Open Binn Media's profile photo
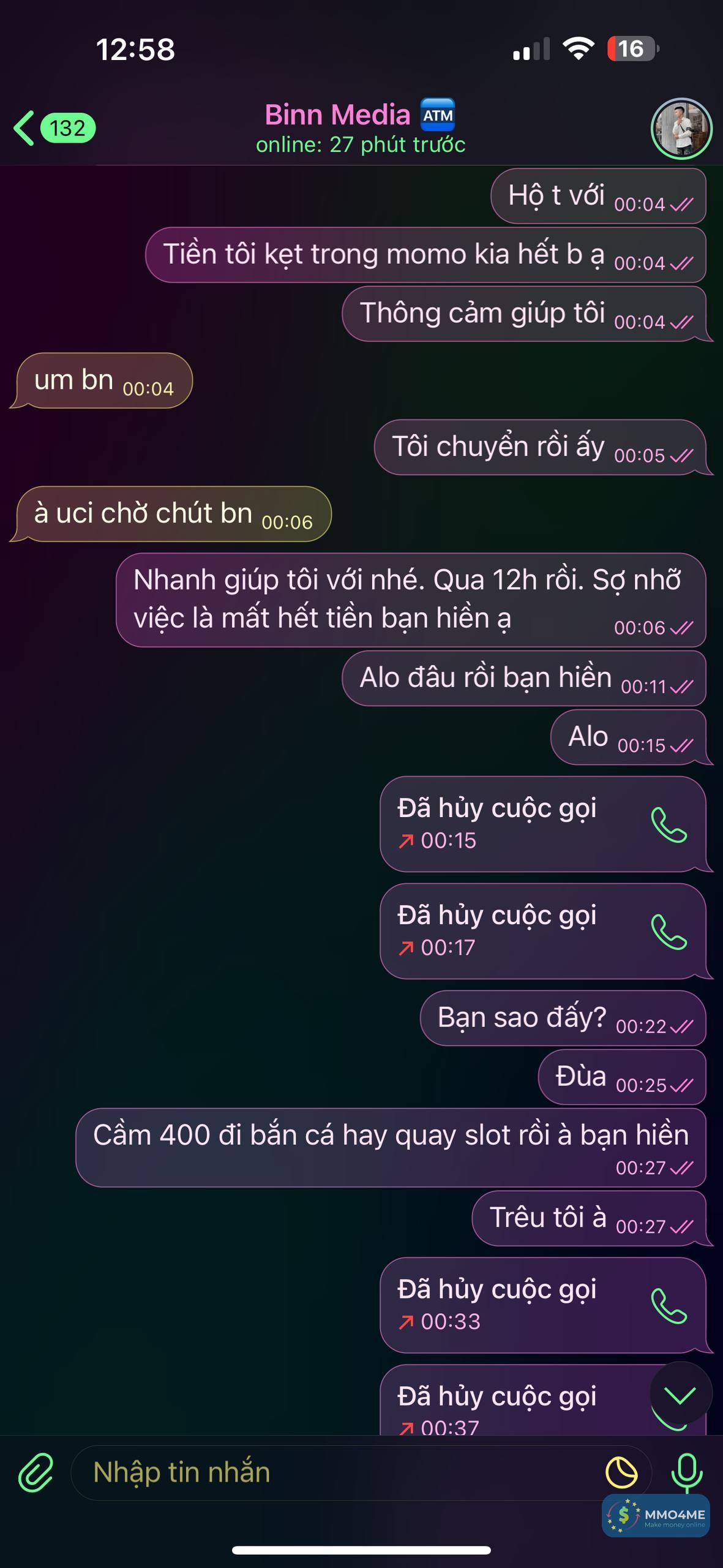The height and width of the screenshot is (1568, 723). click(x=681, y=129)
